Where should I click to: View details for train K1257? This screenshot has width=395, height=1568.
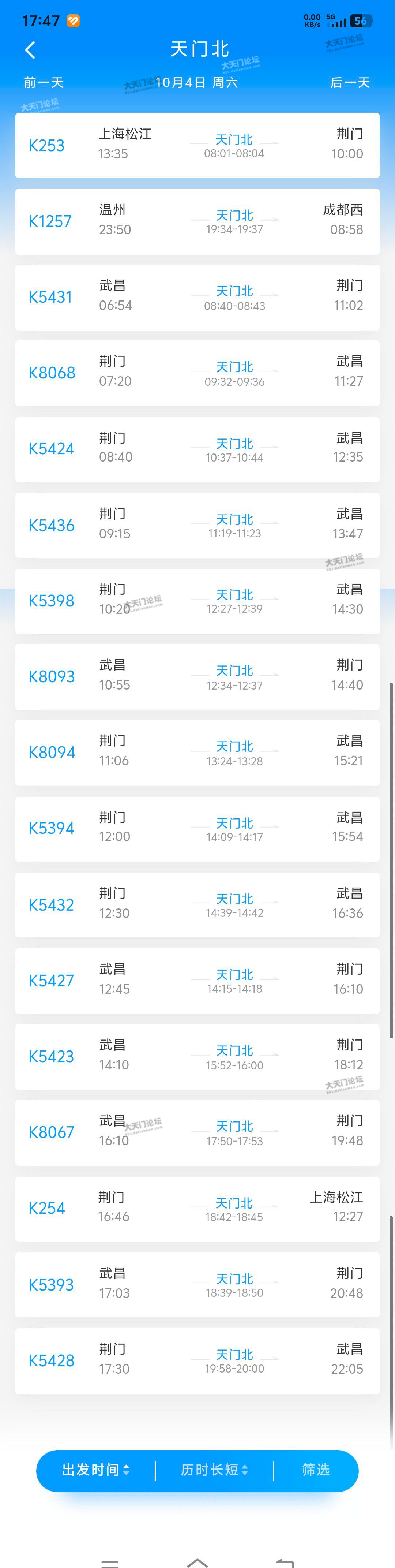pos(197,221)
